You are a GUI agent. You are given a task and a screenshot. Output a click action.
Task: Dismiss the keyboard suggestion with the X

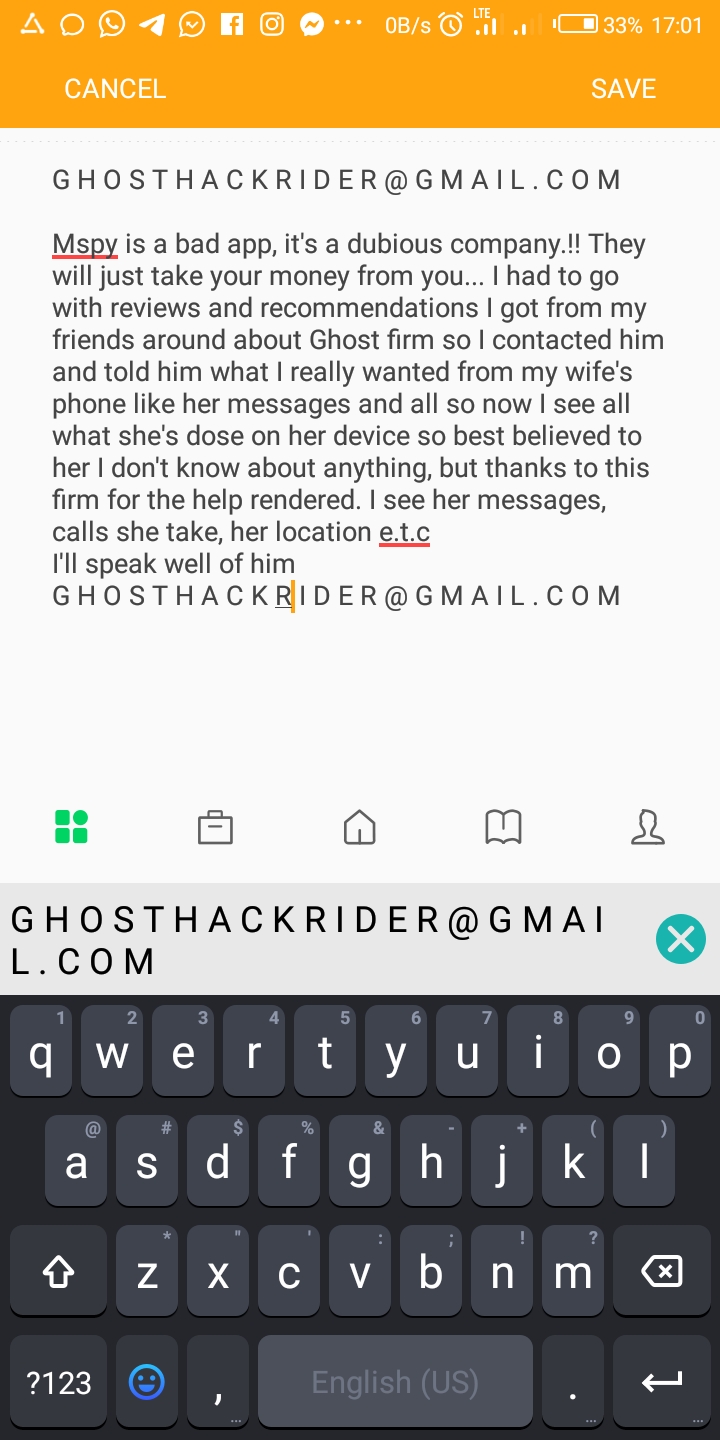pos(681,939)
